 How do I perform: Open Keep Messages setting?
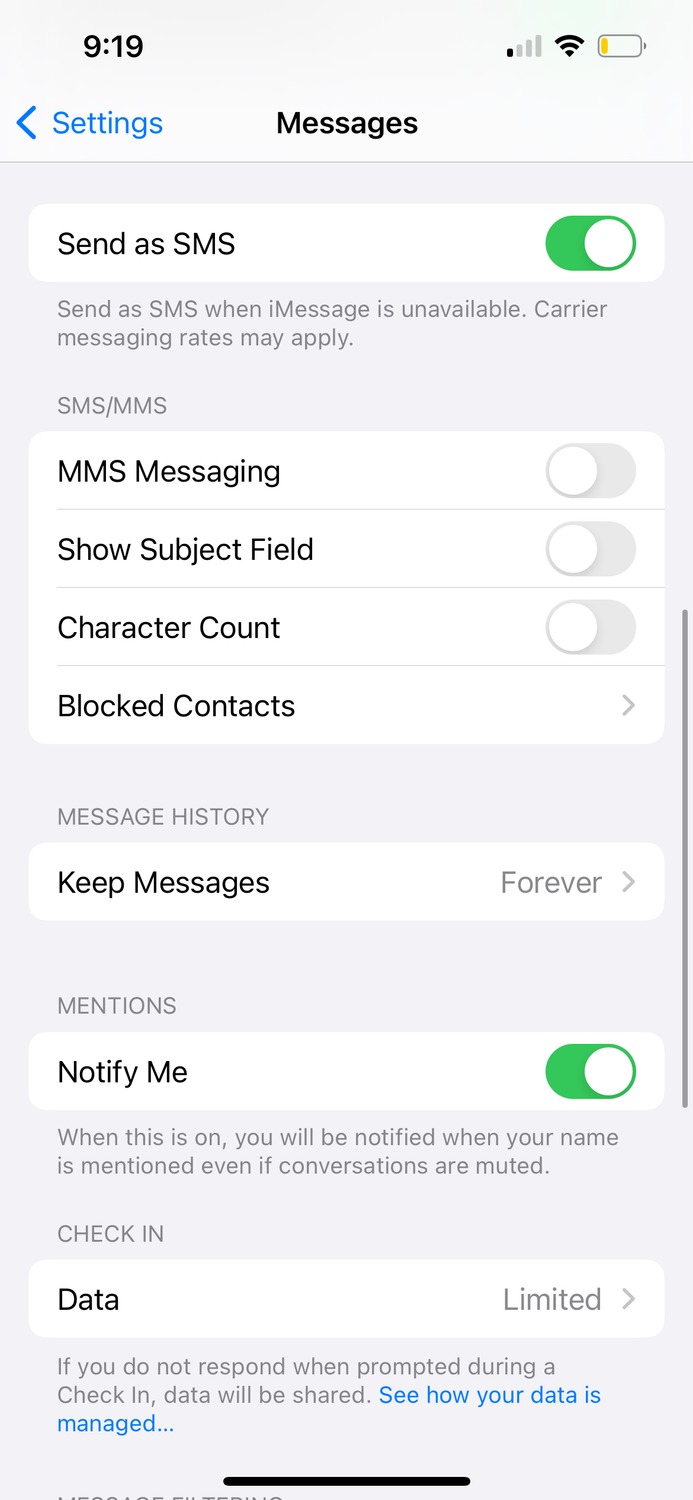[x=346, y=882]
